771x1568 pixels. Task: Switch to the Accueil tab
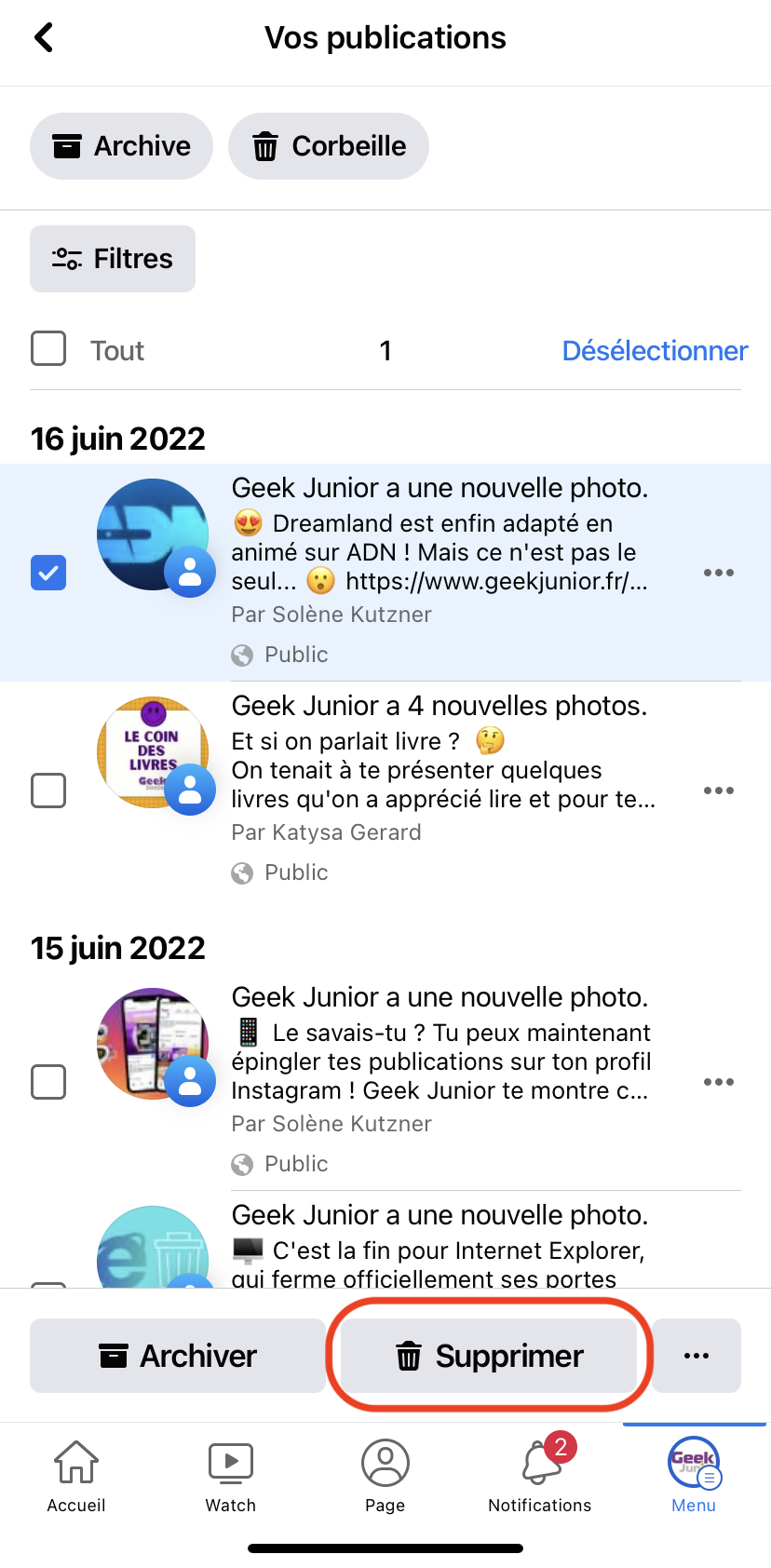76,1476
